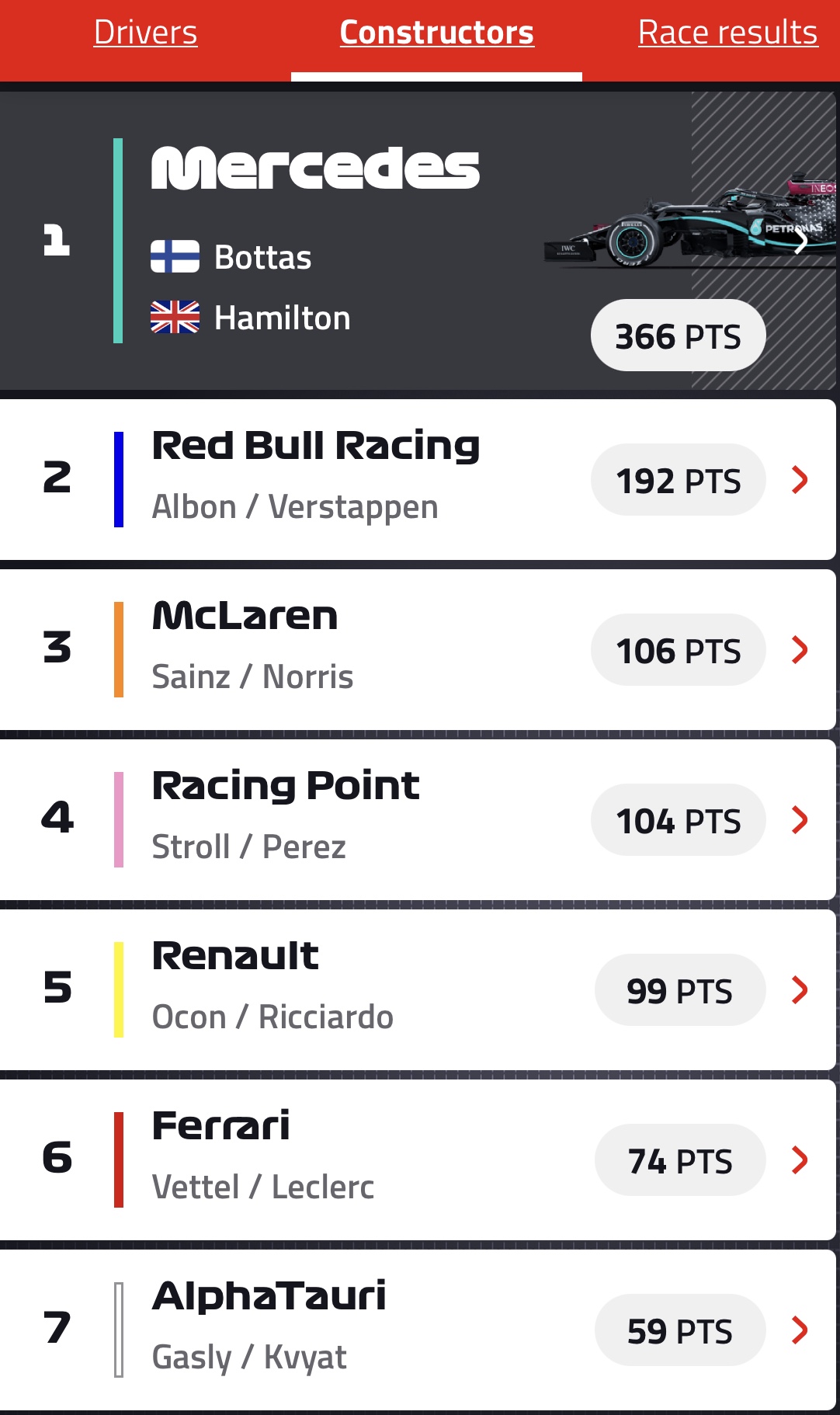Open the Racing Point row

point(418,820)
